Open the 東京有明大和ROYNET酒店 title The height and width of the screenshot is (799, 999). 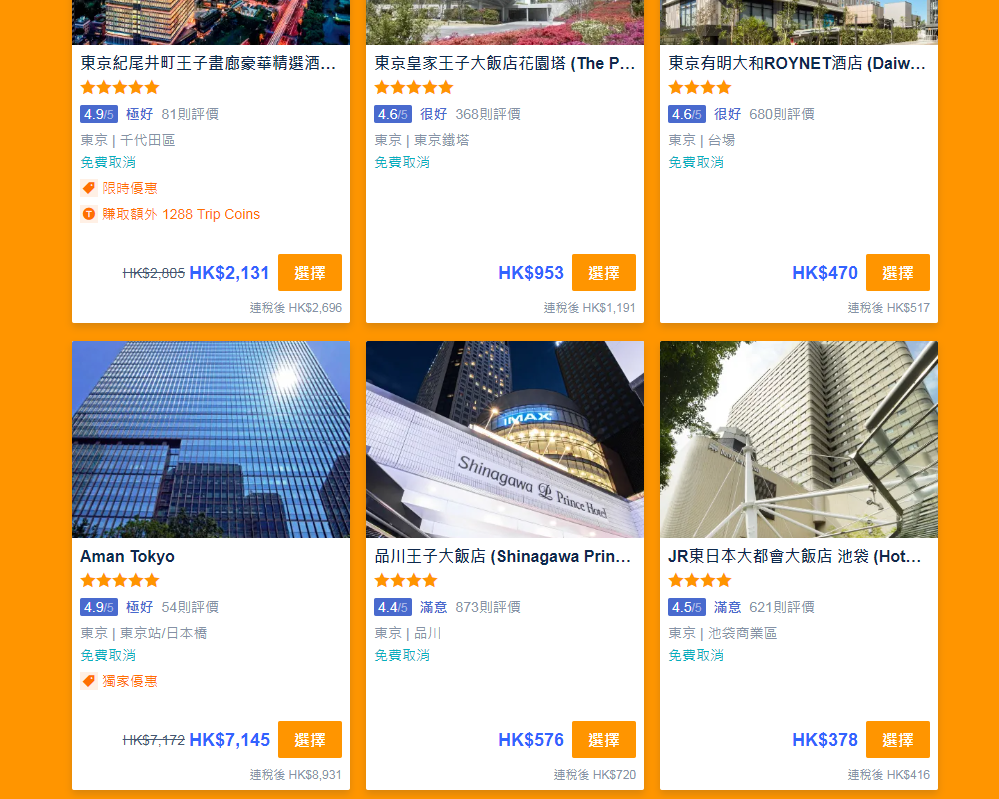click(797, 63)
